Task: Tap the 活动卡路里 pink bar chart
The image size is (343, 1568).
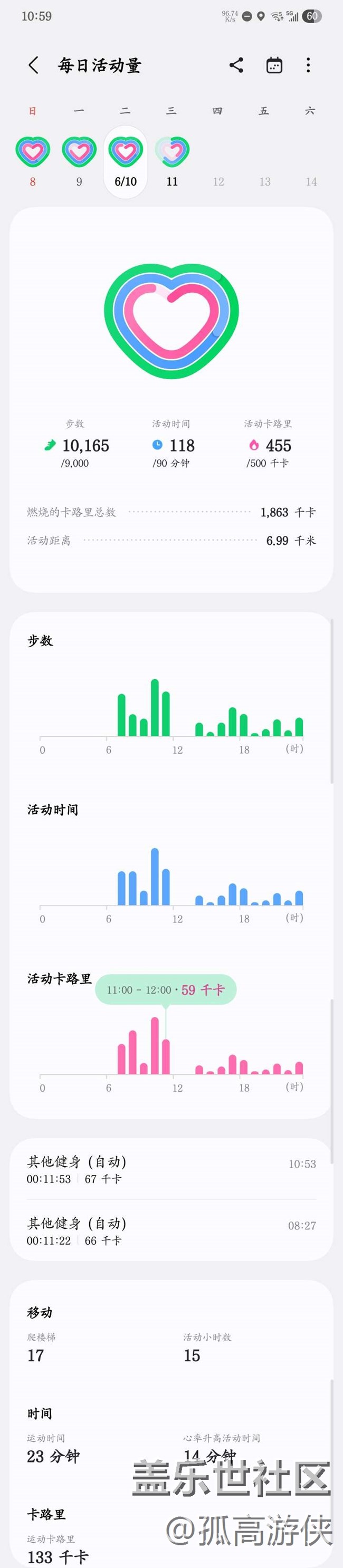Action: (x=171, y=1047)
